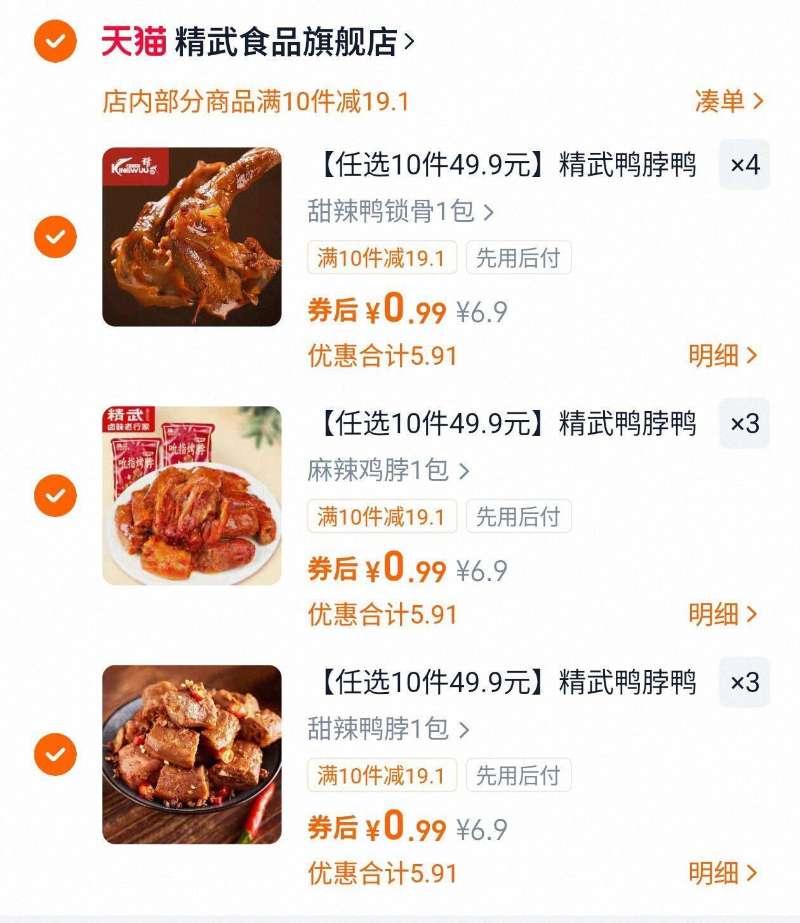Screen dimensions: 800x923
Task: Click the 麻辣鸡脖 packaged product photo
Action: pyautogui.click(x=190, y=493)
